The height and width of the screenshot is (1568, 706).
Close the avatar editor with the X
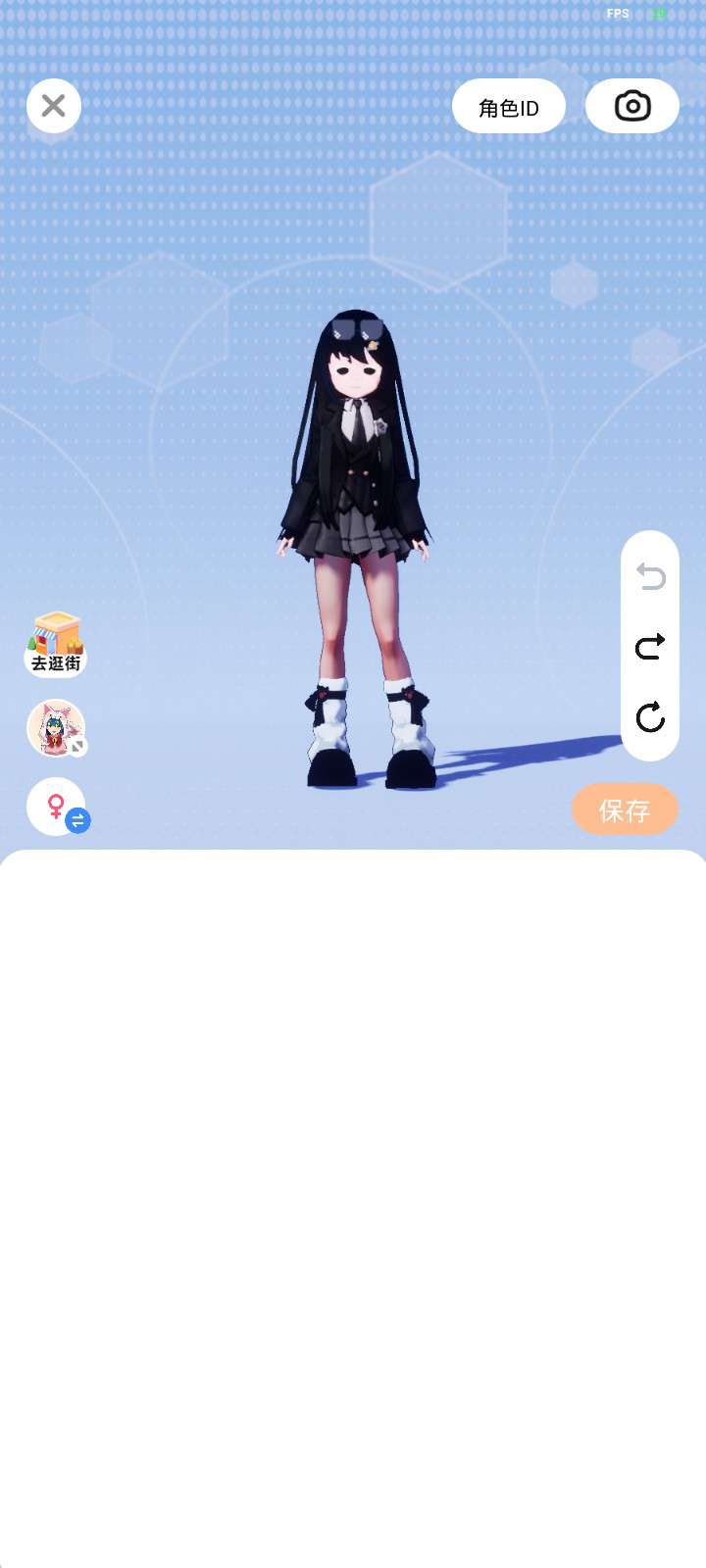click(54, 106)
